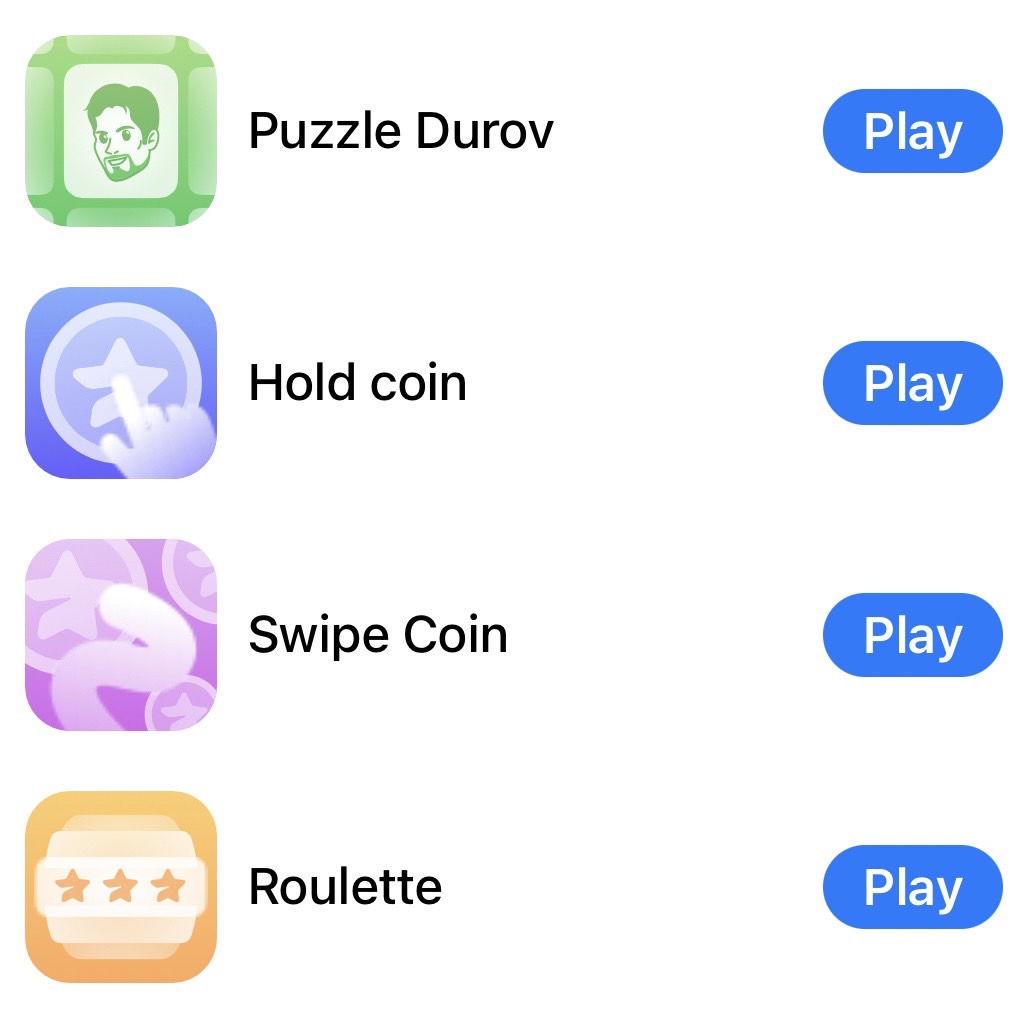Play the Roulette game
The width and height of the screenshot is (1026, 1015).
pos(911,887)
